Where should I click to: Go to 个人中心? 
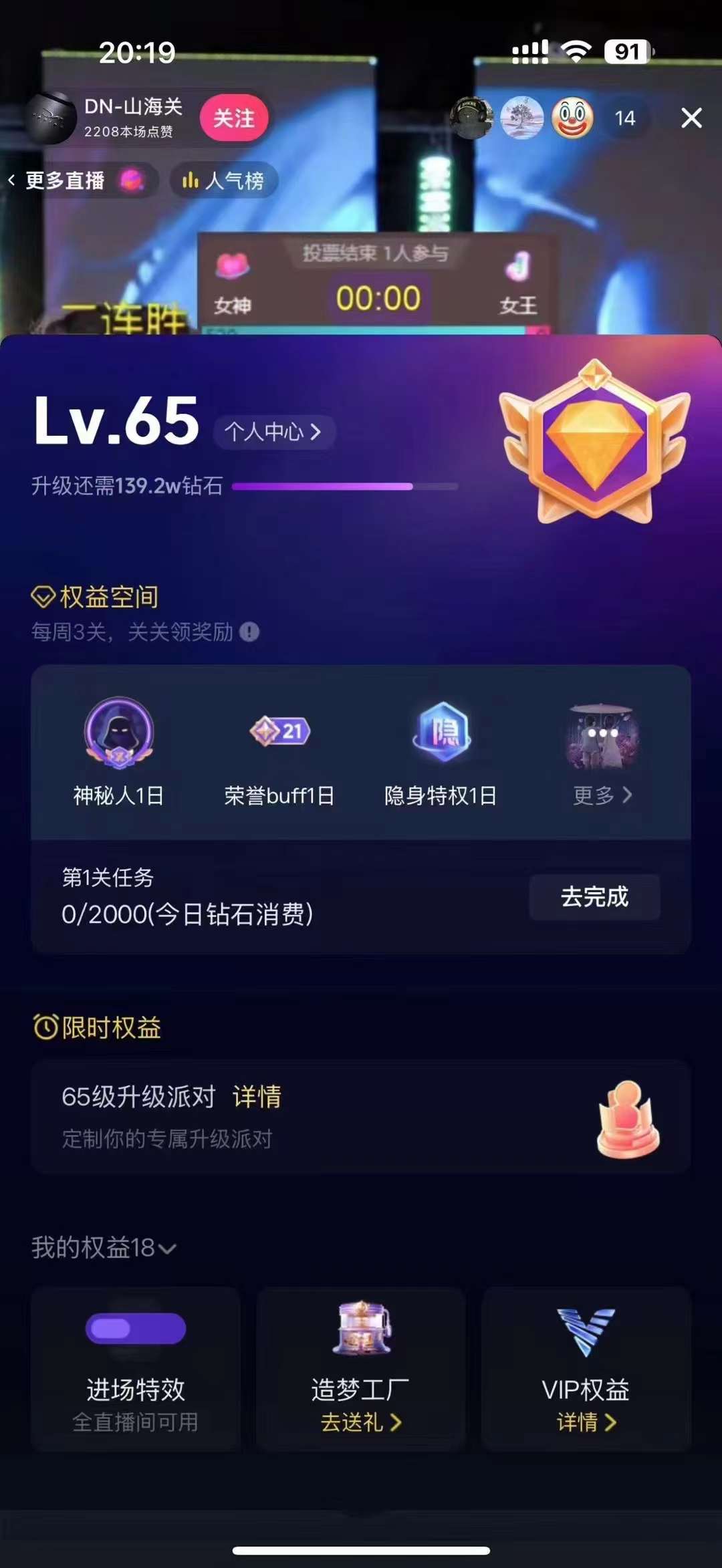(273, 432)
